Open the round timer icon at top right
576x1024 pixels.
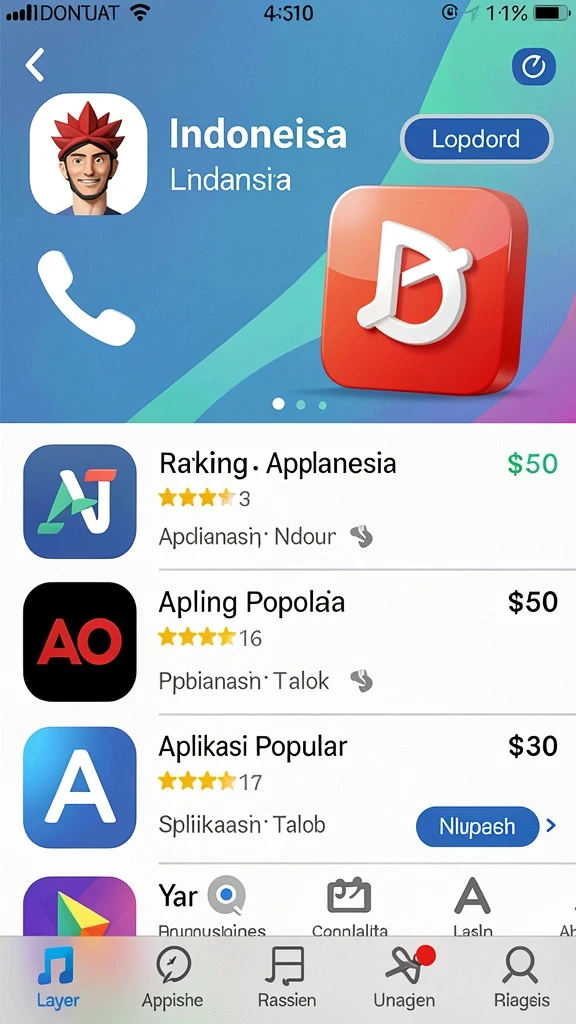[534, 66]
